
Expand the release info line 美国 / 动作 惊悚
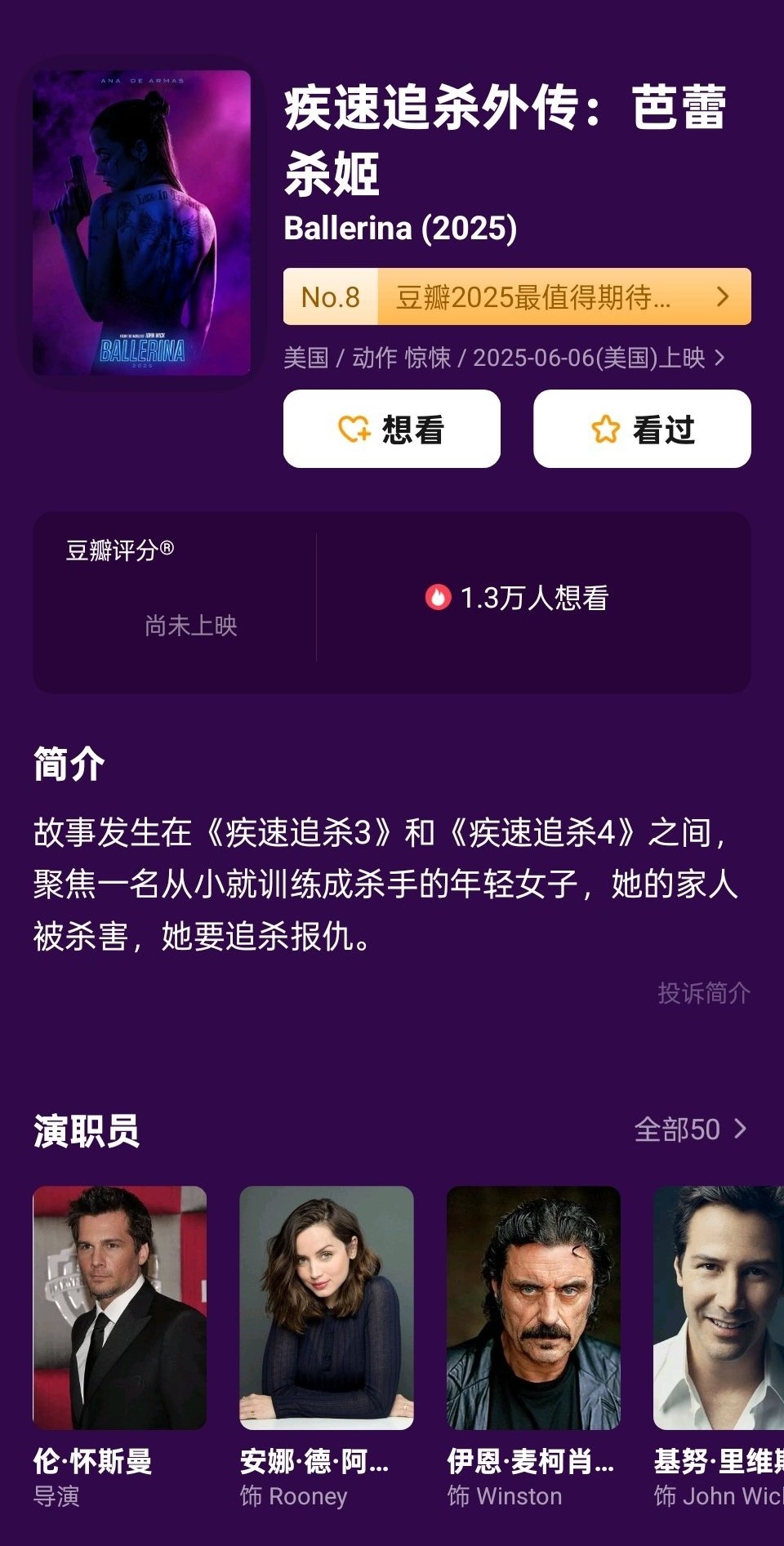click(x=503, y=358)
